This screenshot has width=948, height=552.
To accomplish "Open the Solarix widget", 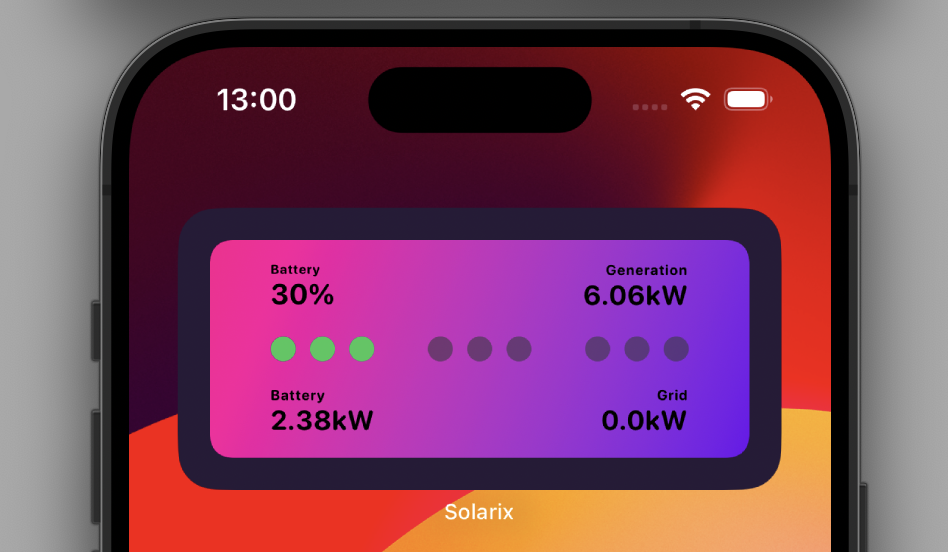I will [479, 348].
